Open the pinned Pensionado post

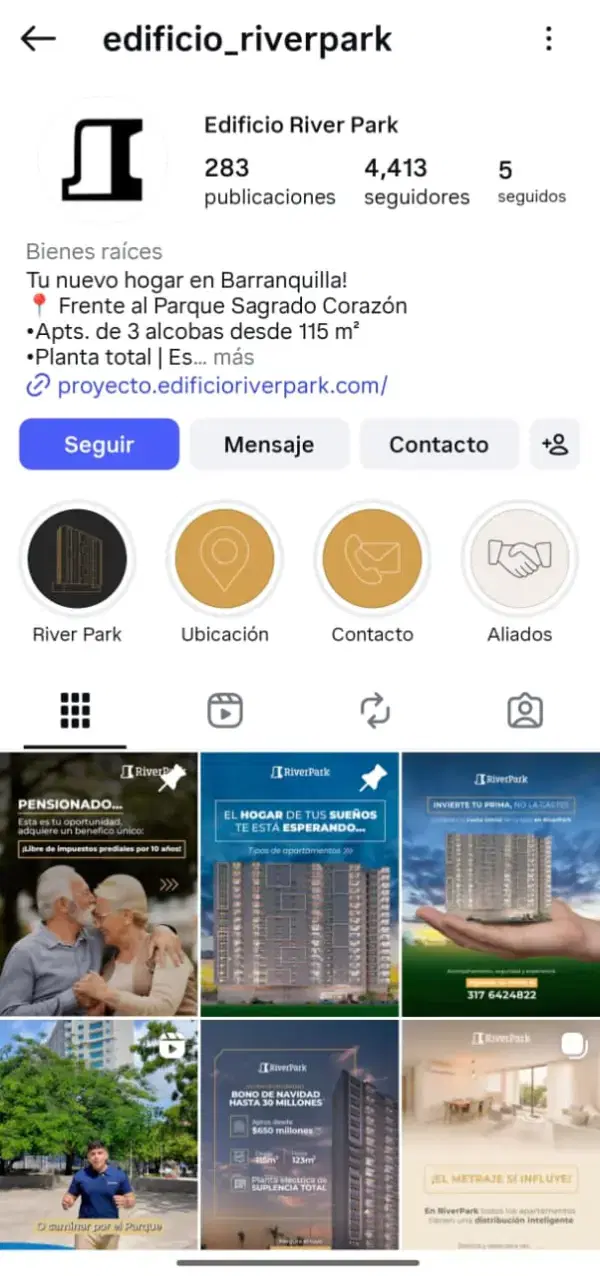[98, 884]
